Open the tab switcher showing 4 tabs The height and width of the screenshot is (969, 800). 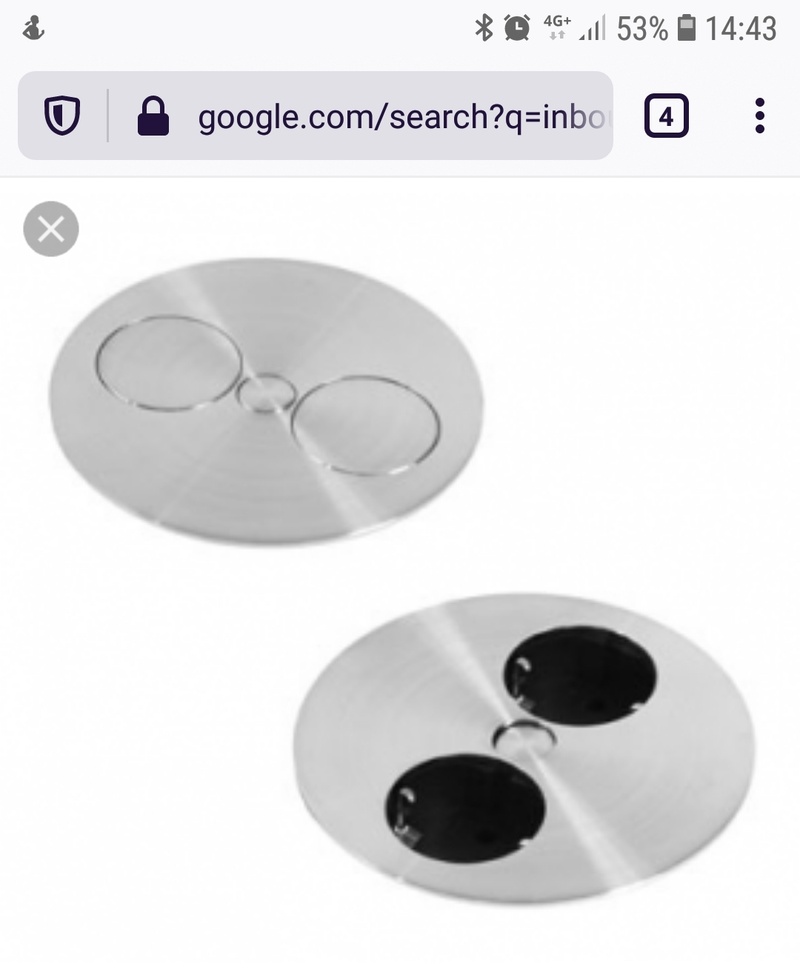pos(666,116)
